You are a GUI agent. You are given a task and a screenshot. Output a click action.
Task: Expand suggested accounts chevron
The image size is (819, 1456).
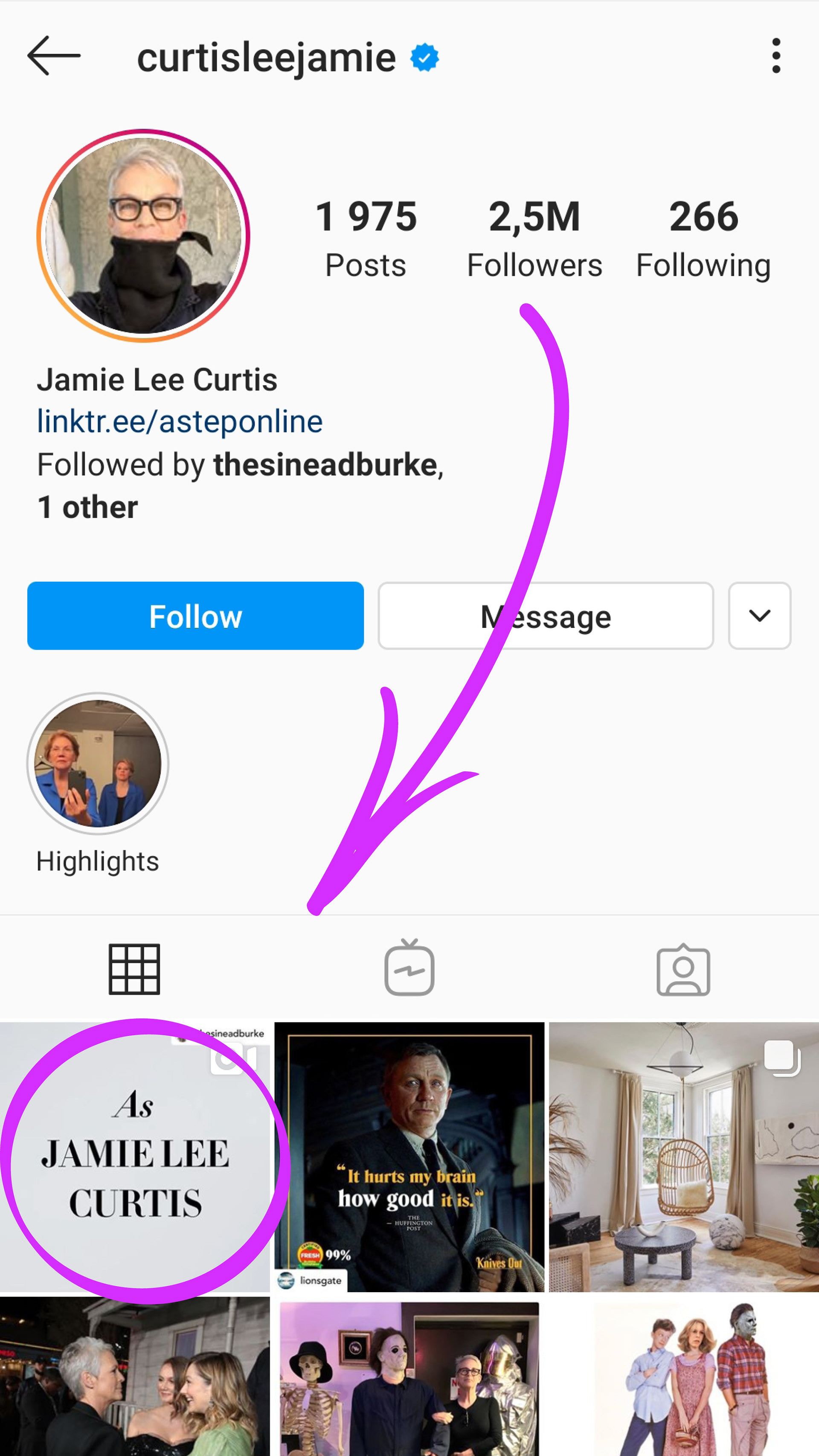click(759, 616)
